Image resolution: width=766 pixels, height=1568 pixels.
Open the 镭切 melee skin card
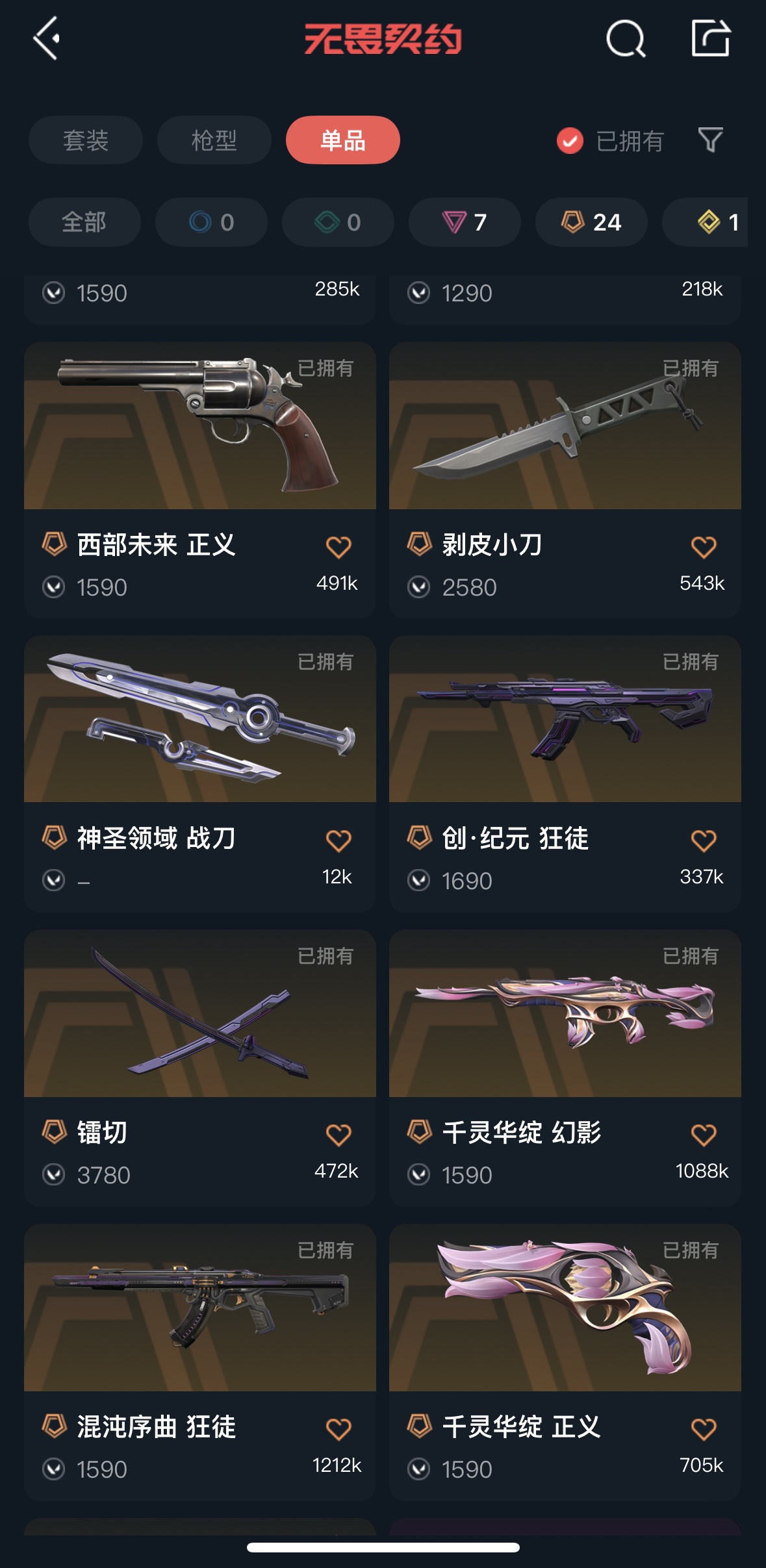199,1039
